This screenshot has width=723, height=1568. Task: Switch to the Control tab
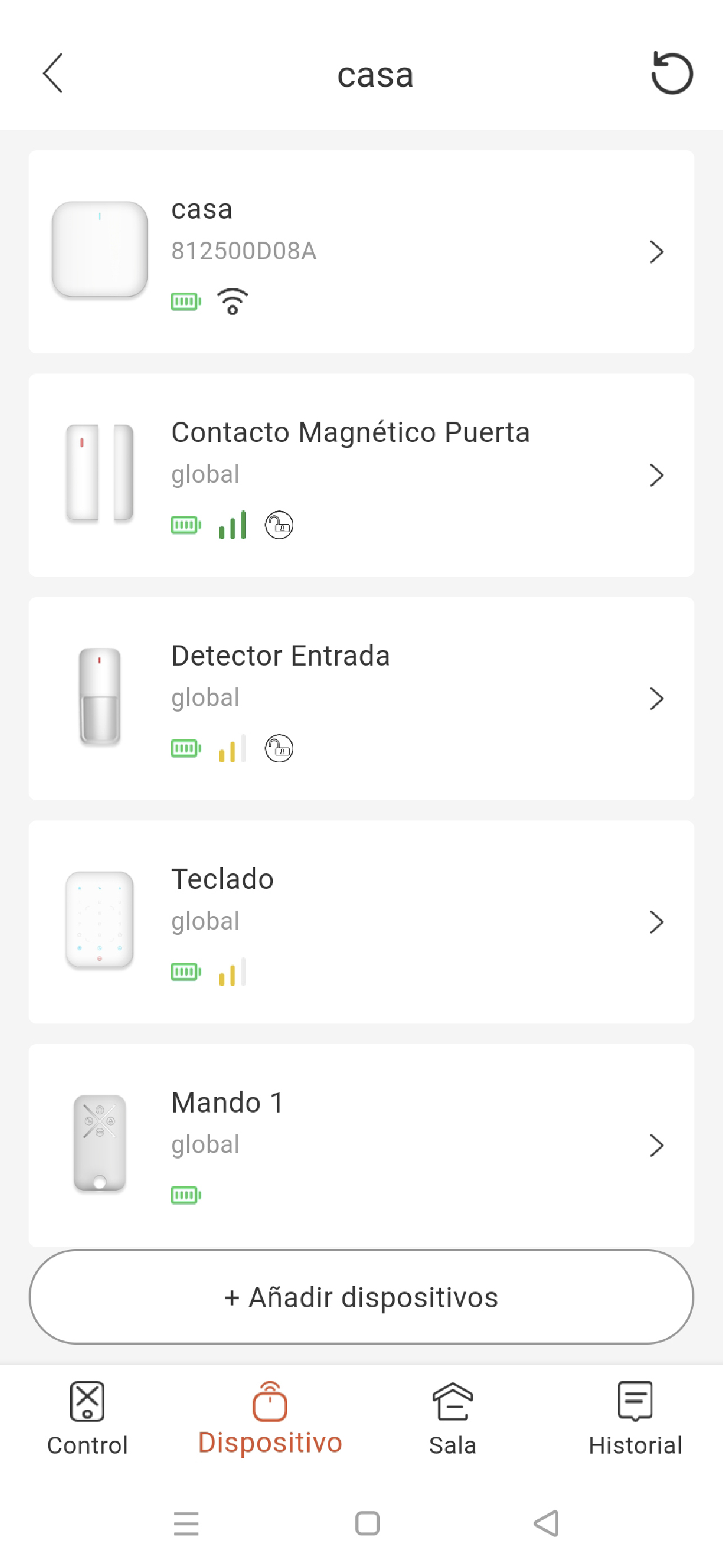click(87, 1419)
